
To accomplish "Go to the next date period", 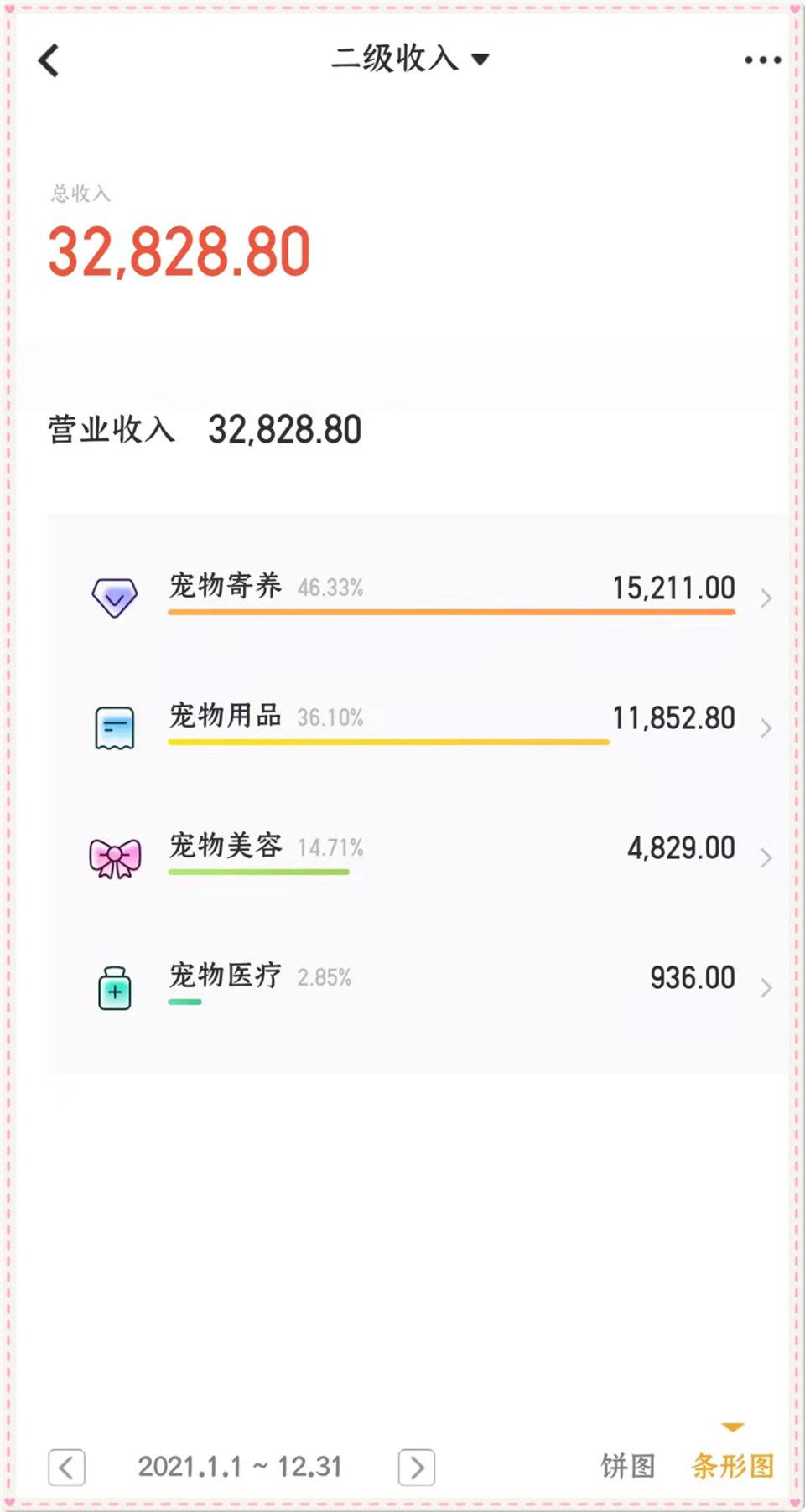I will click(417, 1468).
